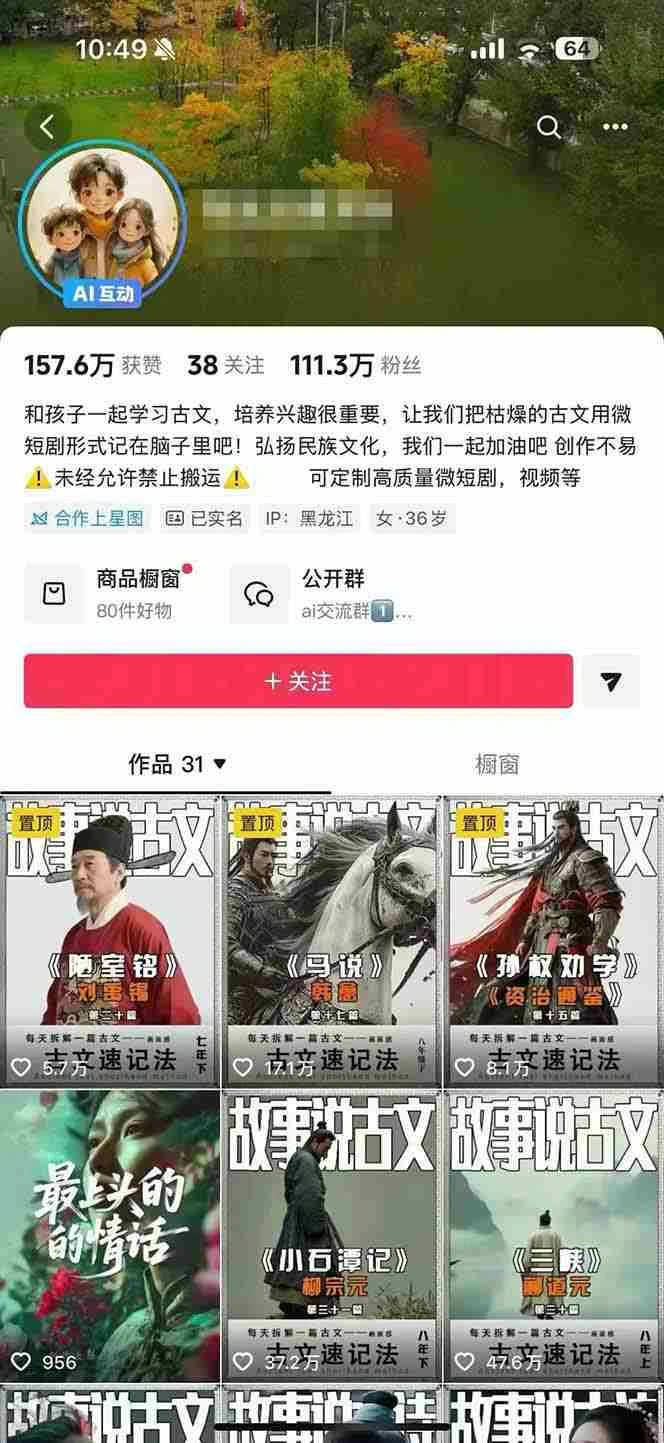Open the 111.3万 粉丝 followers list
The height and width of the screenshot is (1443, 664).
(x=355, y=366)
